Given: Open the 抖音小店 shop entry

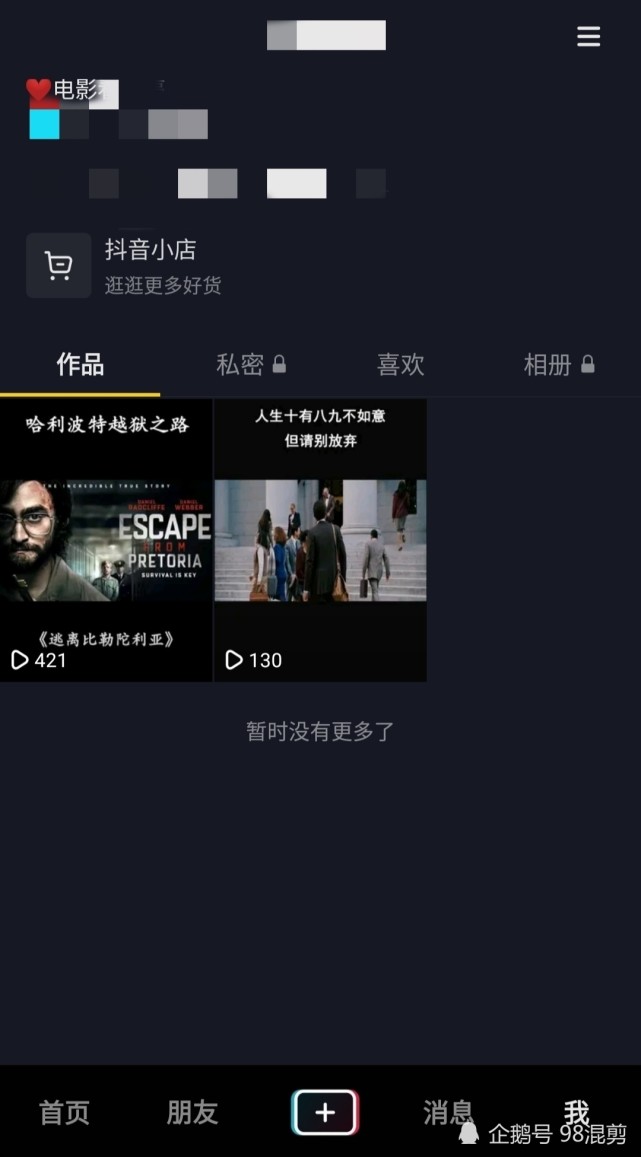Looking at the screenshot, I should (150, 266).
